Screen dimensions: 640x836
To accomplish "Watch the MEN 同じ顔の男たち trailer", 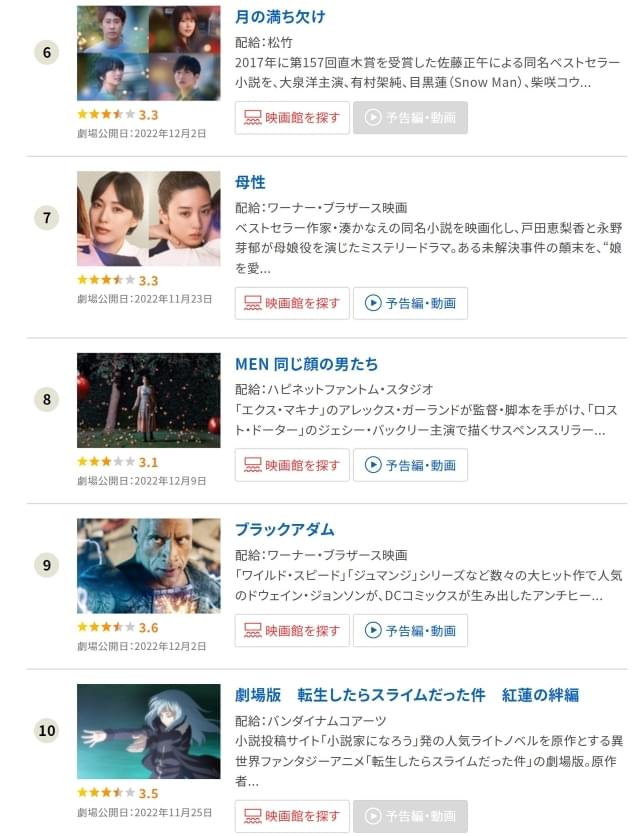I will click(410, 465).
